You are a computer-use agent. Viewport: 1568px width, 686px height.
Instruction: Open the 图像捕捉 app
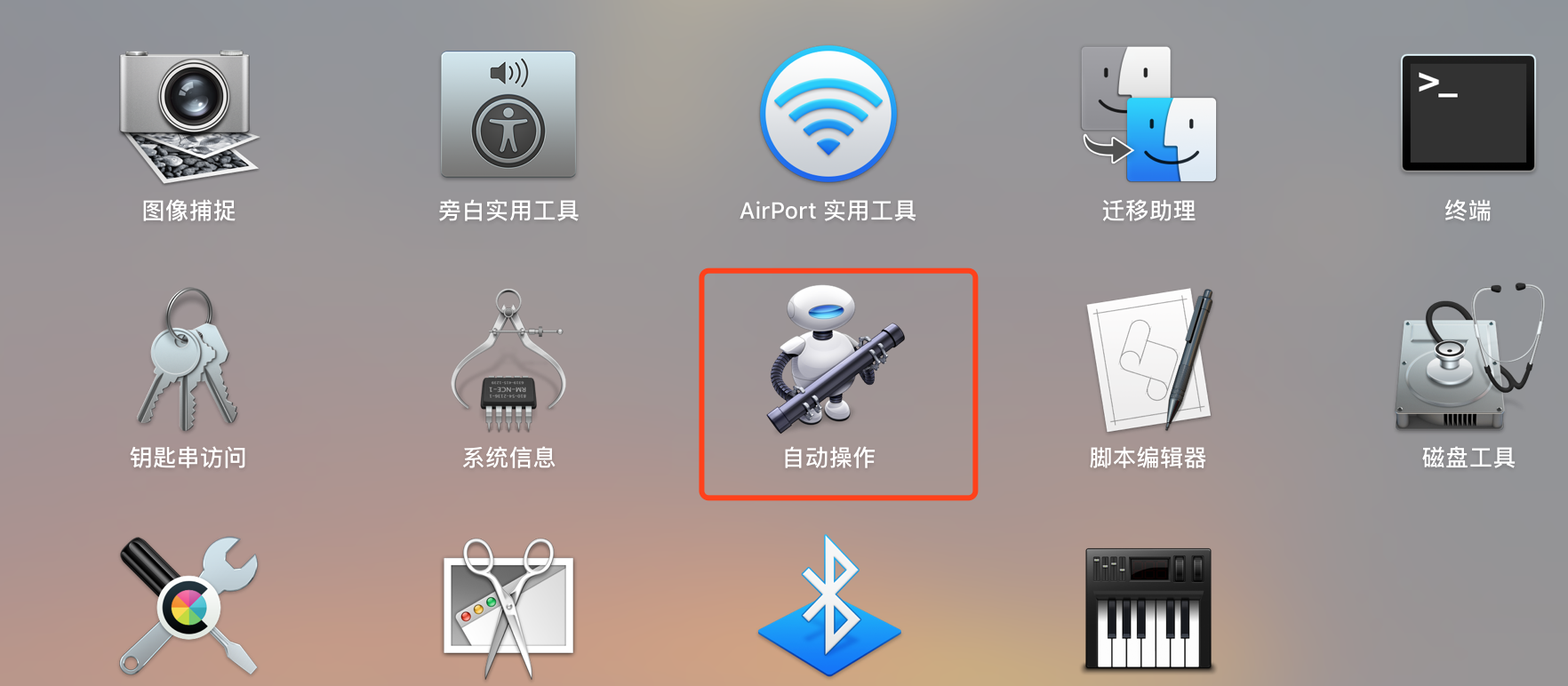click(x=188, y=116)
